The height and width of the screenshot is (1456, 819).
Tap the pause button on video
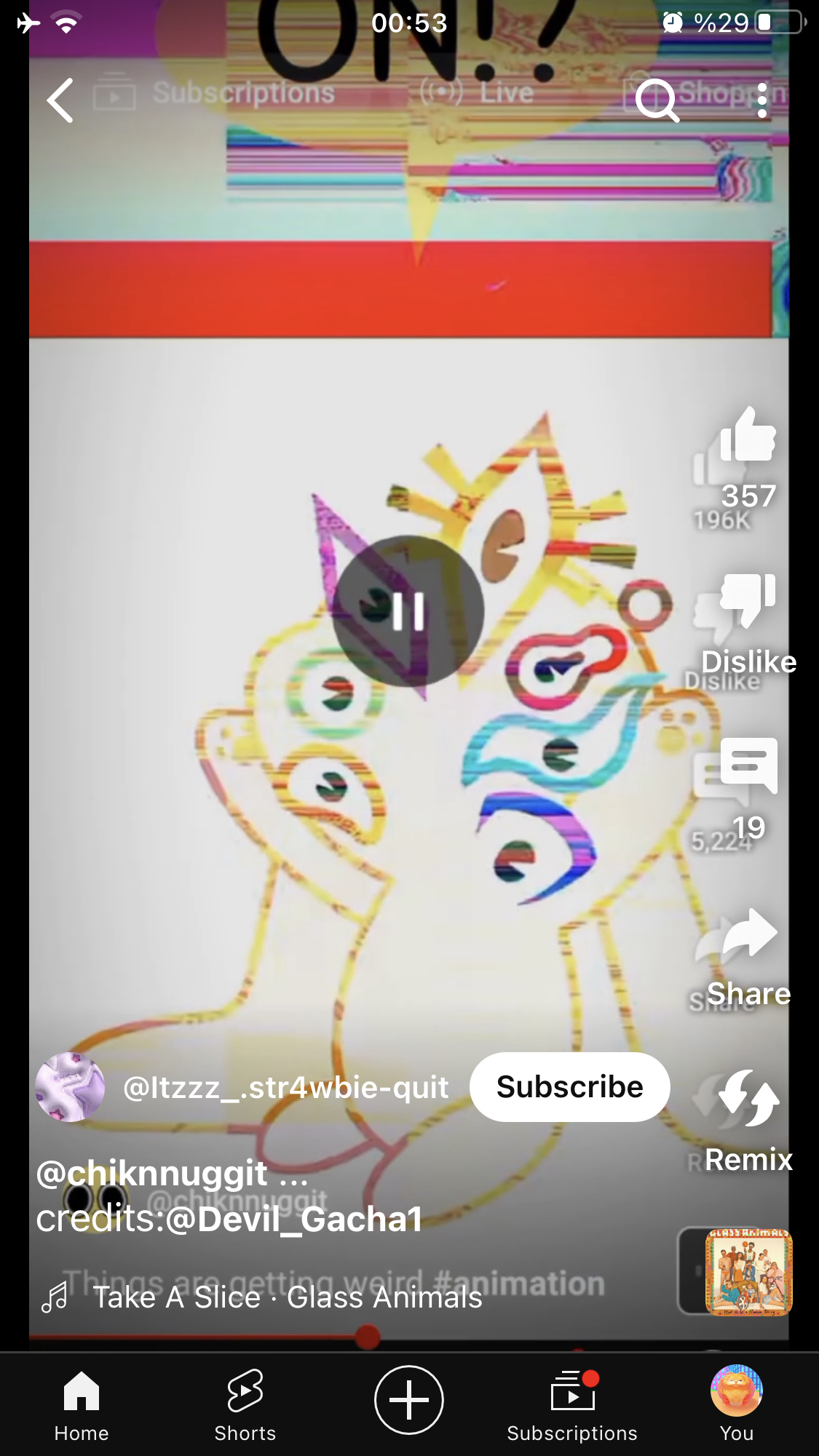[x=408, y=611]
